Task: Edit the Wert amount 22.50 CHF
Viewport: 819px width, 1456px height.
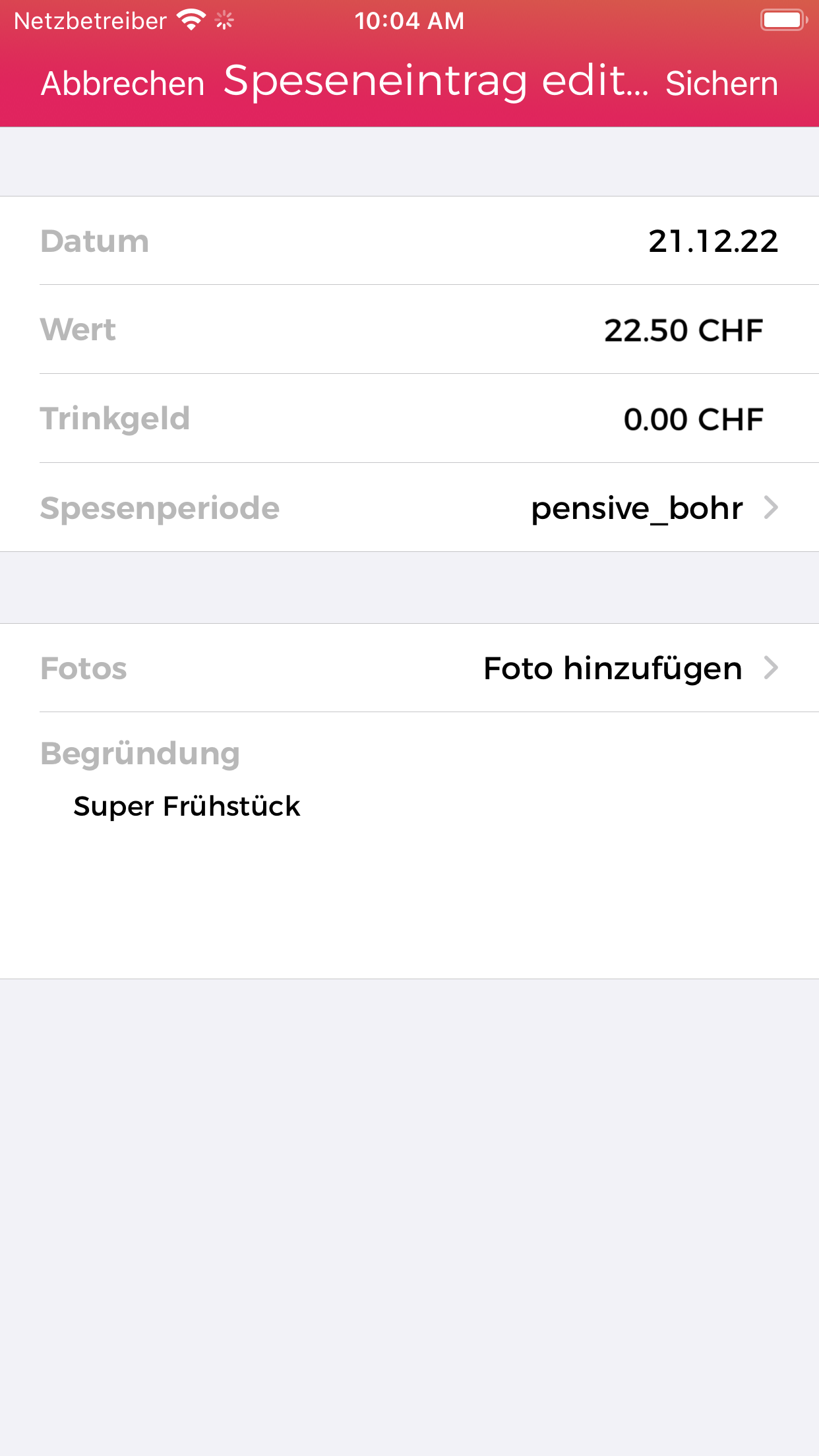Action: [683, 330]
